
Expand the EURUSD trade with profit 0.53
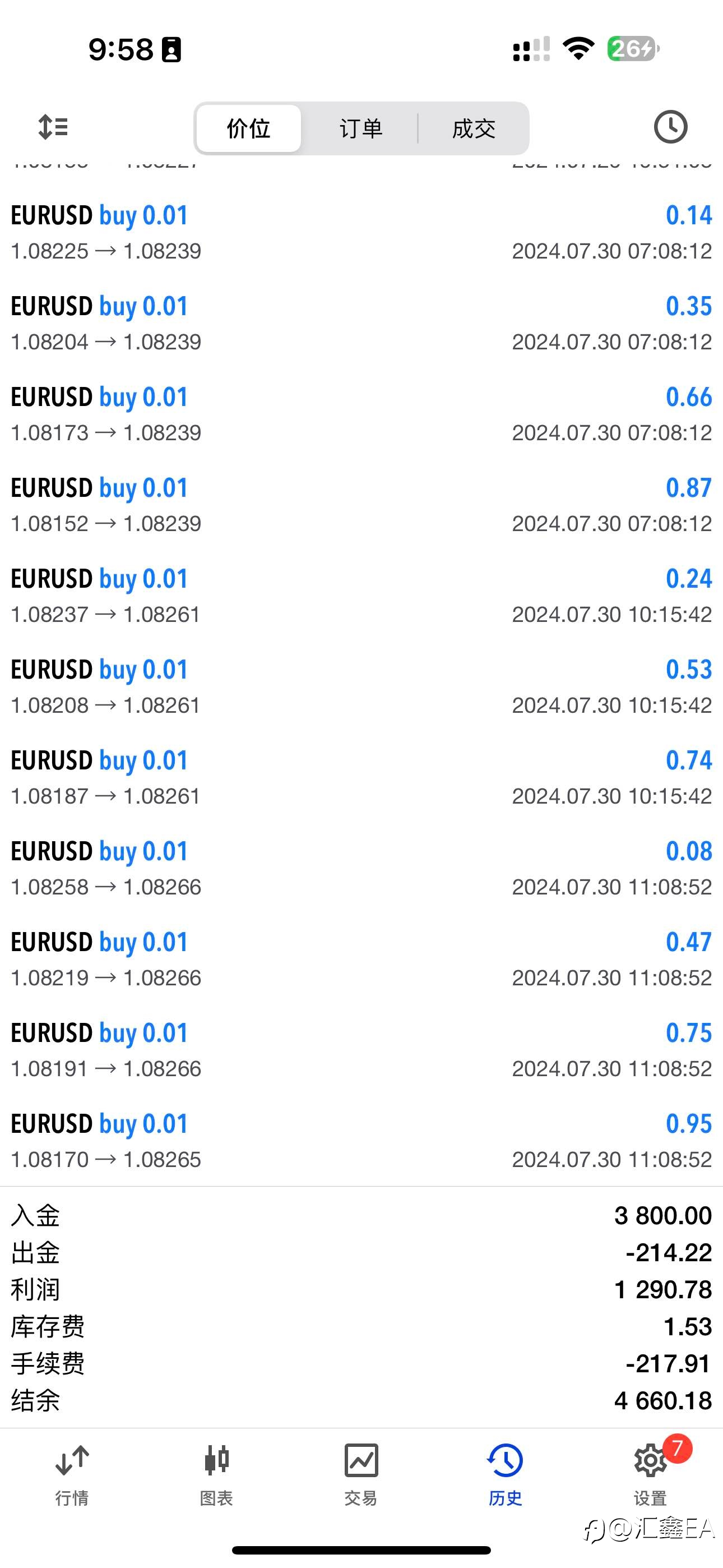click(x=361, y=686)
